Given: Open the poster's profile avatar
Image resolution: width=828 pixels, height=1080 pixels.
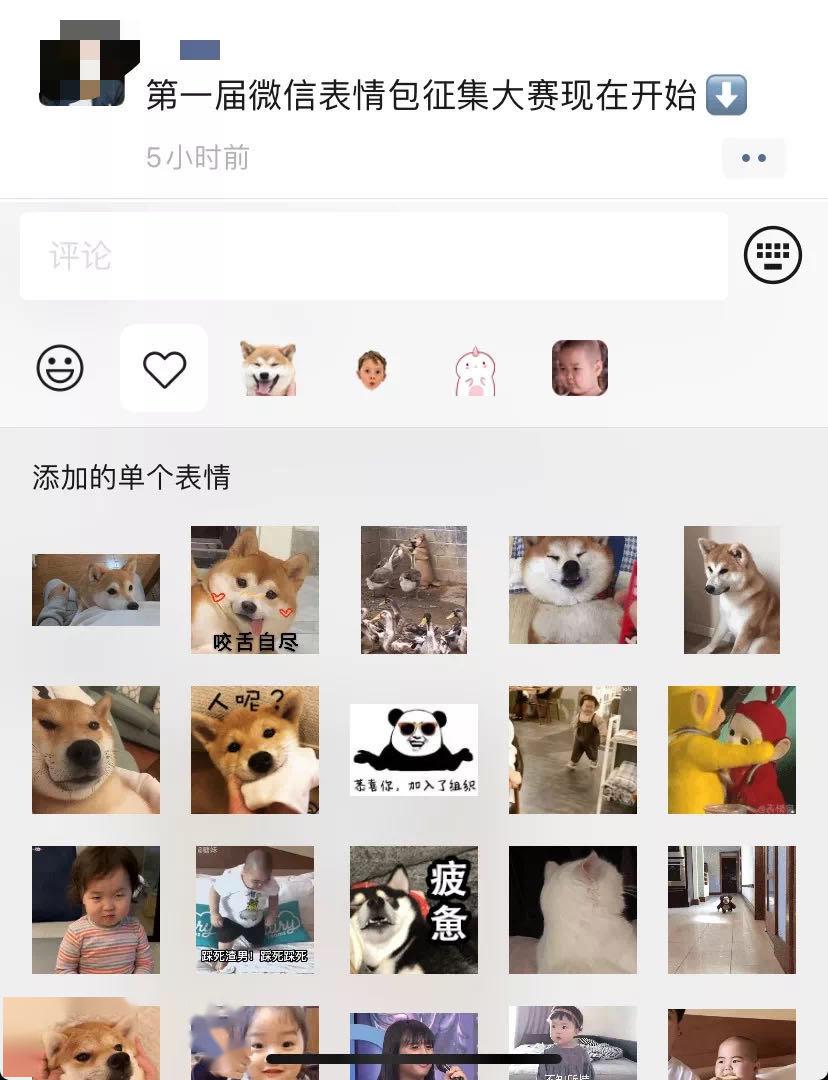Looking at the screenshot, I should [x=85, y=62].
